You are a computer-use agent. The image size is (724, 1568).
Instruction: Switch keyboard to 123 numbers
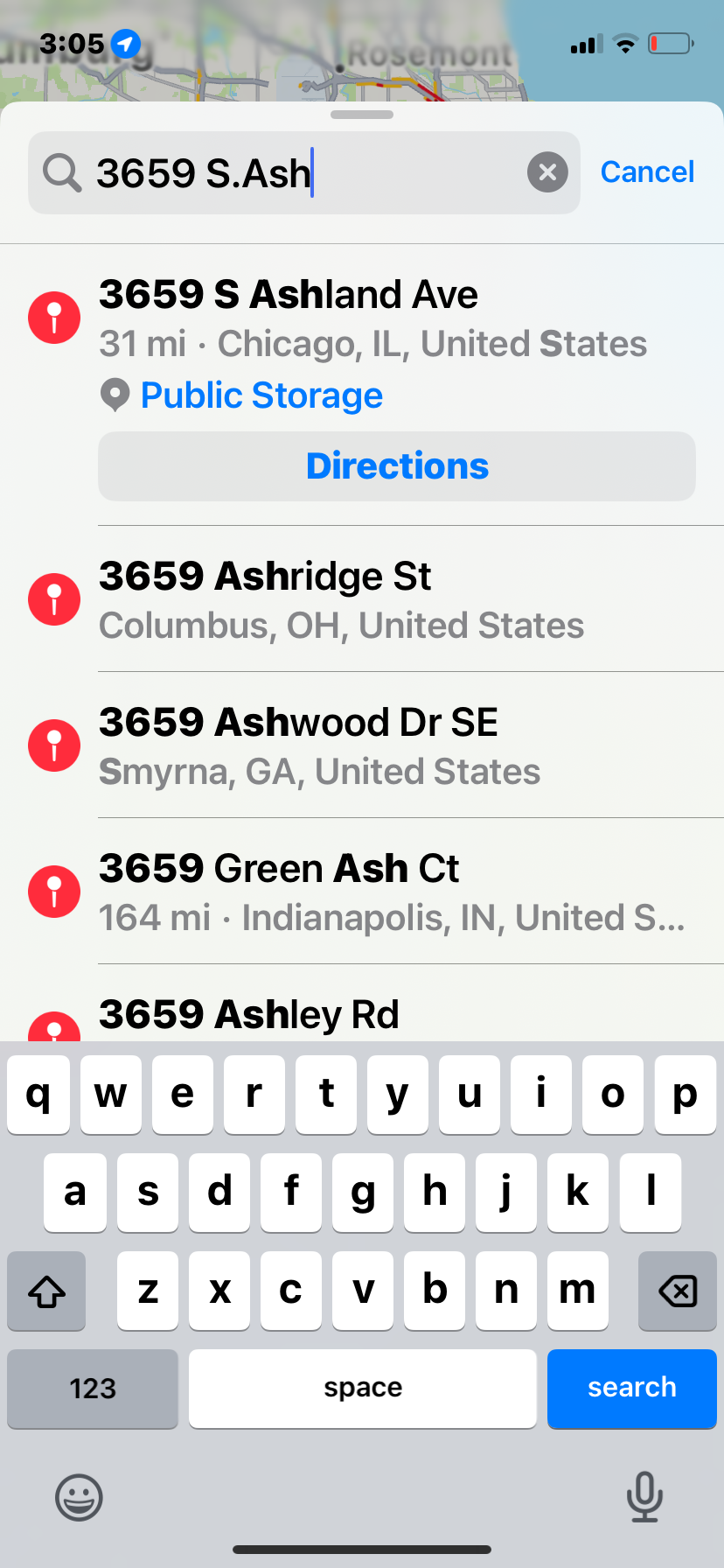[93, 1388]
